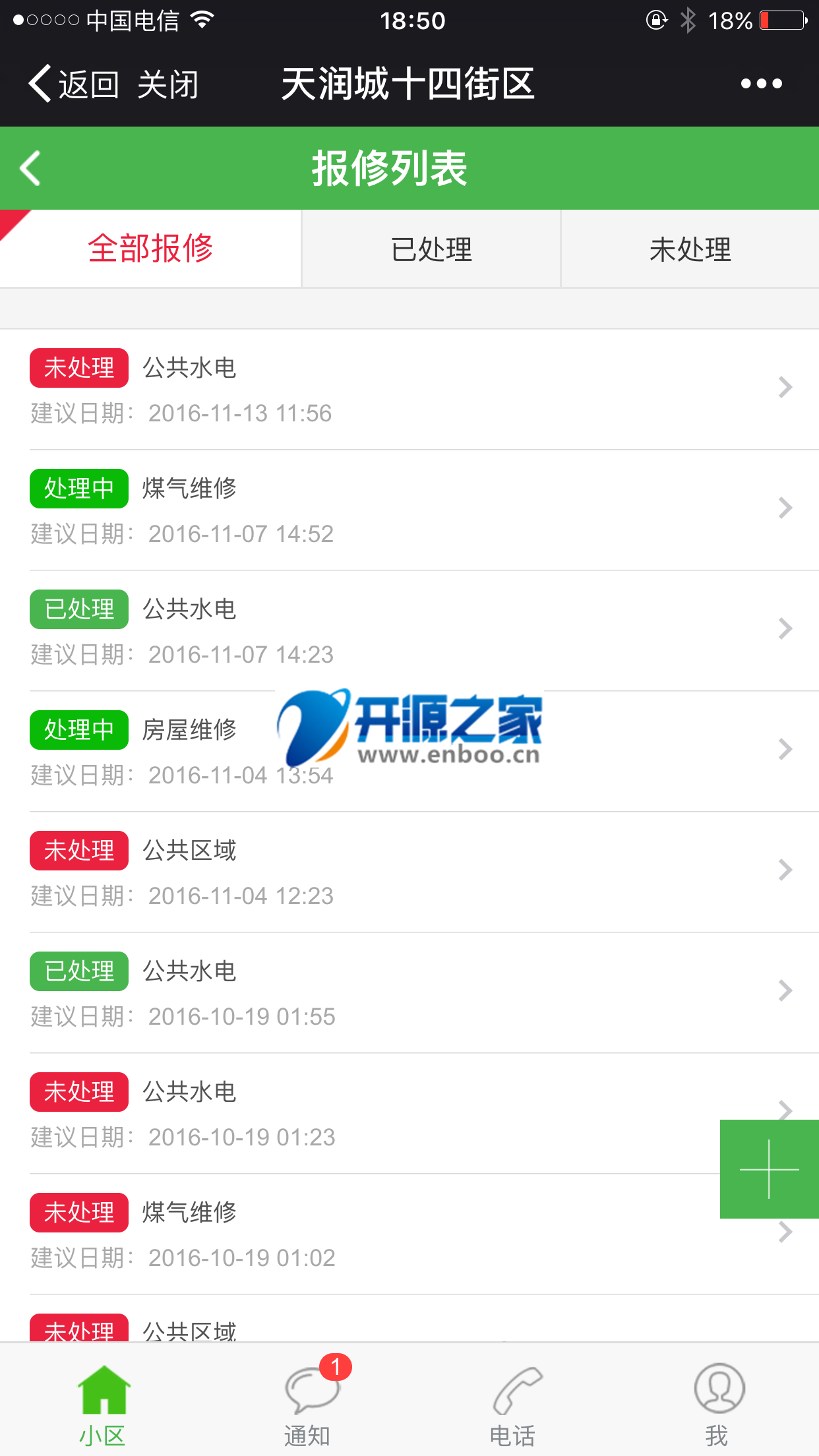Open the 房屋维修 repair dated 2016-11-04
The height and width of the screenshot is (1456, 819).
click(x=409, y=752)
